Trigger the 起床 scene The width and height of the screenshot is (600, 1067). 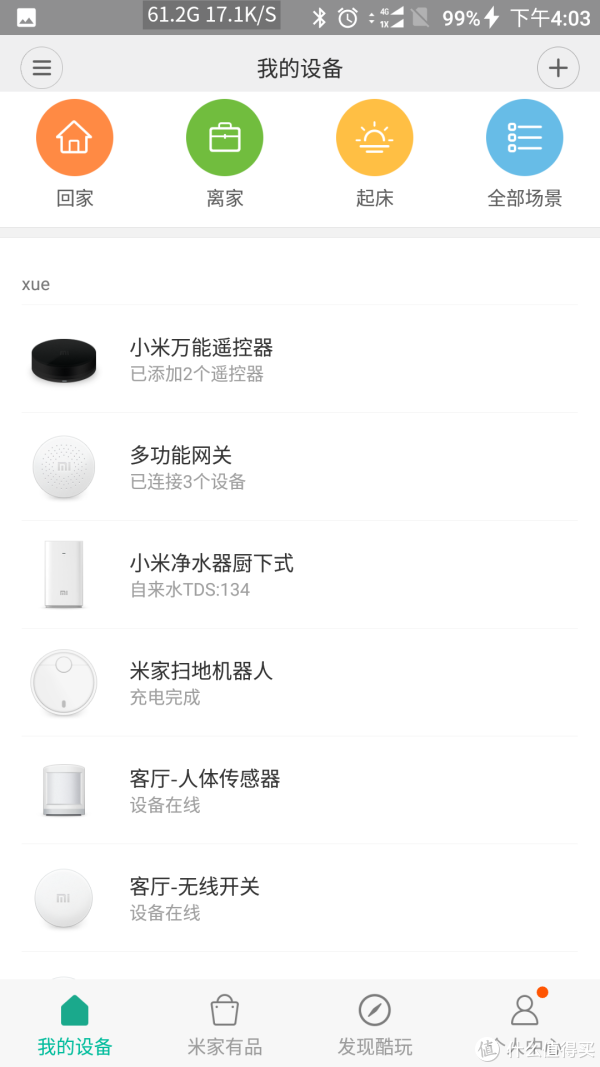click(x=374, y=153)
